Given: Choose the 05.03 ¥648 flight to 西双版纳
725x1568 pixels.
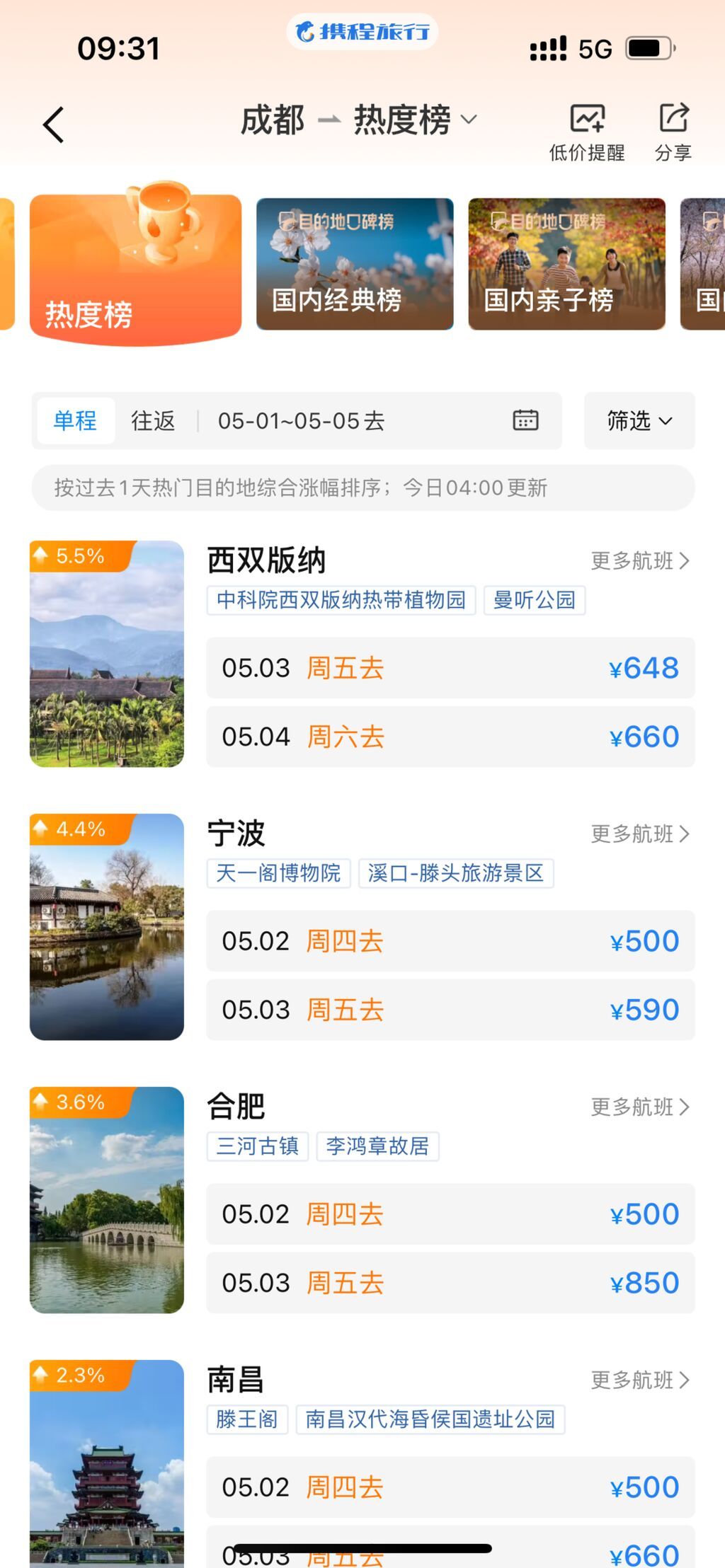Looking at the screenshot, I should pos(450,668).
